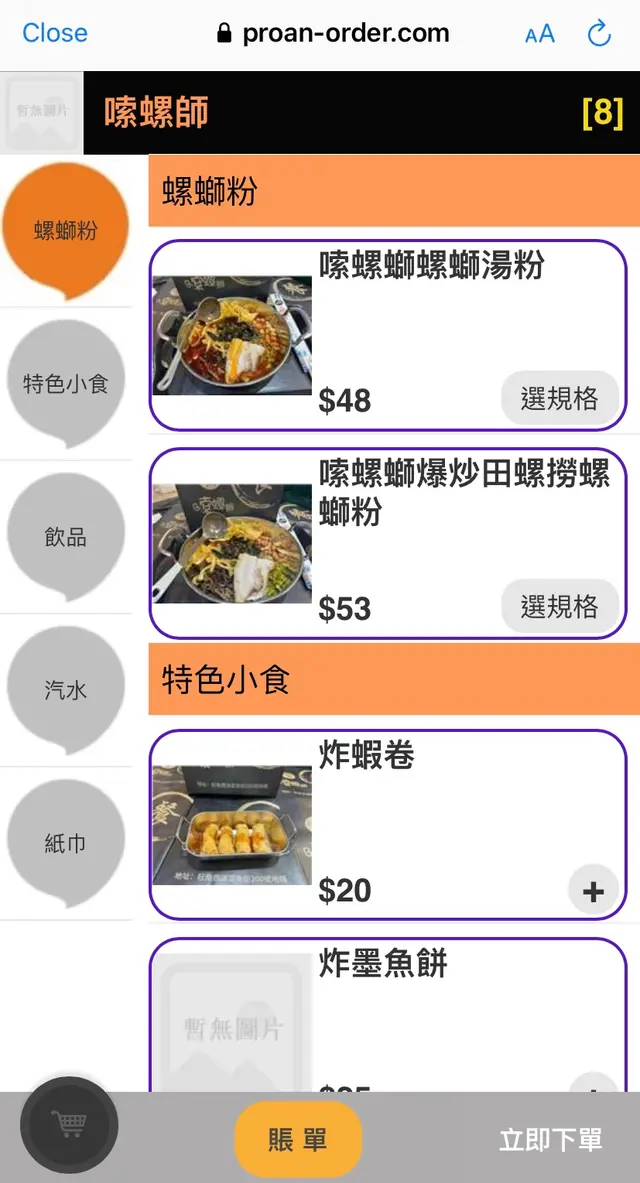Switch to the 特色小食 category
The height and width of the screenshot is (1183, 640).
pyautogui.click(x=66, y=383)
